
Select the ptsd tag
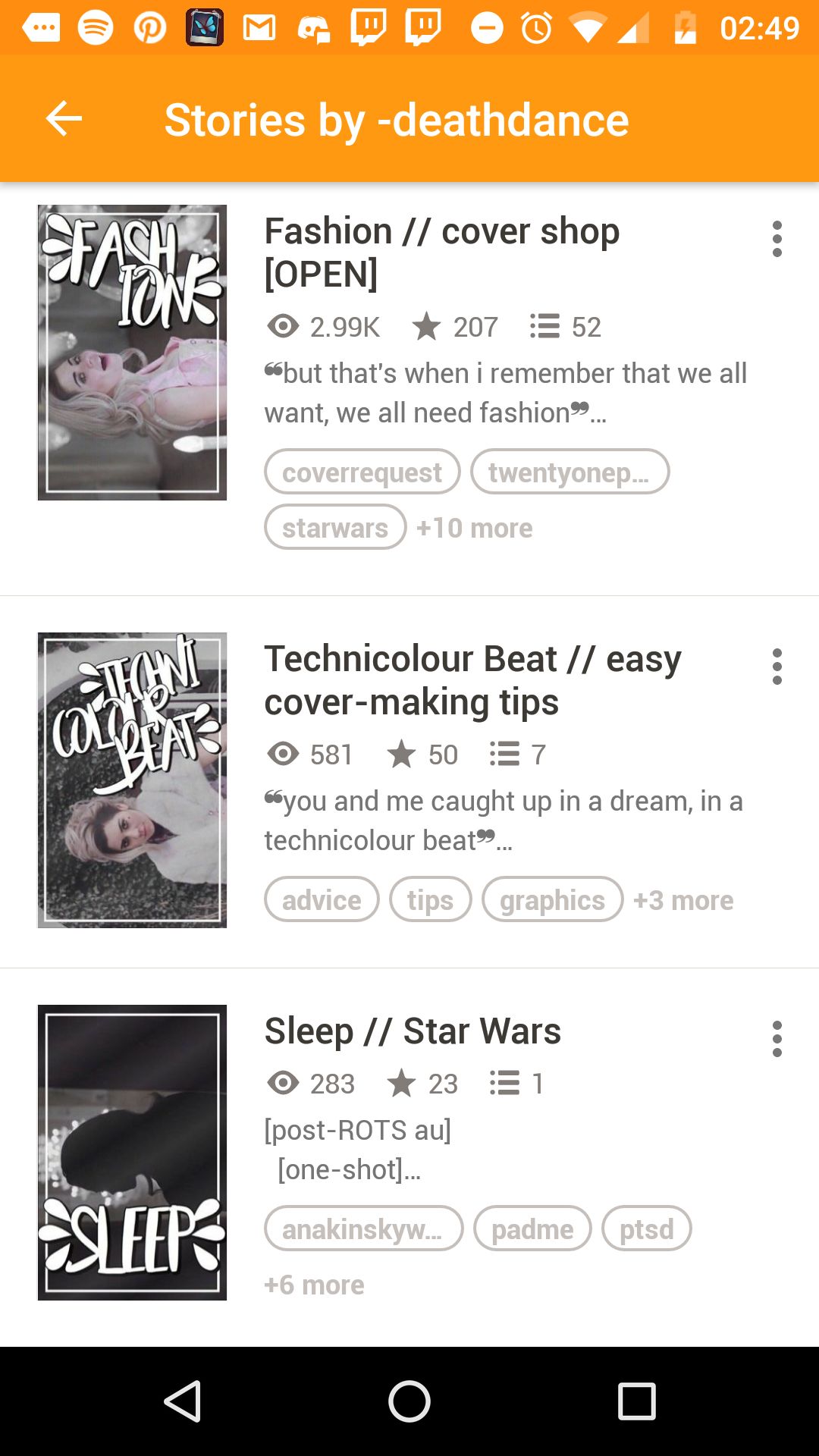[647, 1228]
